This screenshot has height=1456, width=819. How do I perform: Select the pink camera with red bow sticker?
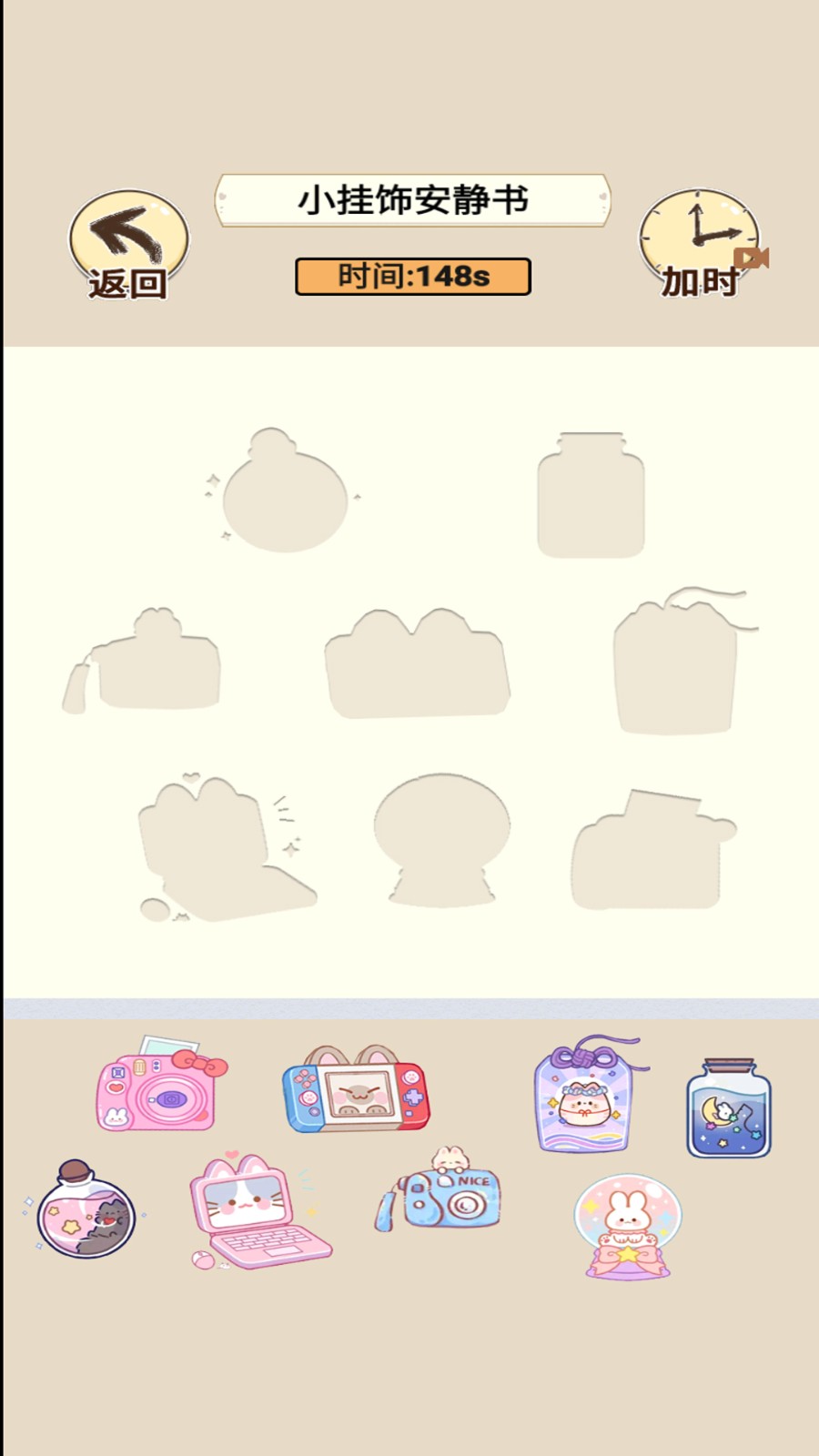coord(160,1087)
